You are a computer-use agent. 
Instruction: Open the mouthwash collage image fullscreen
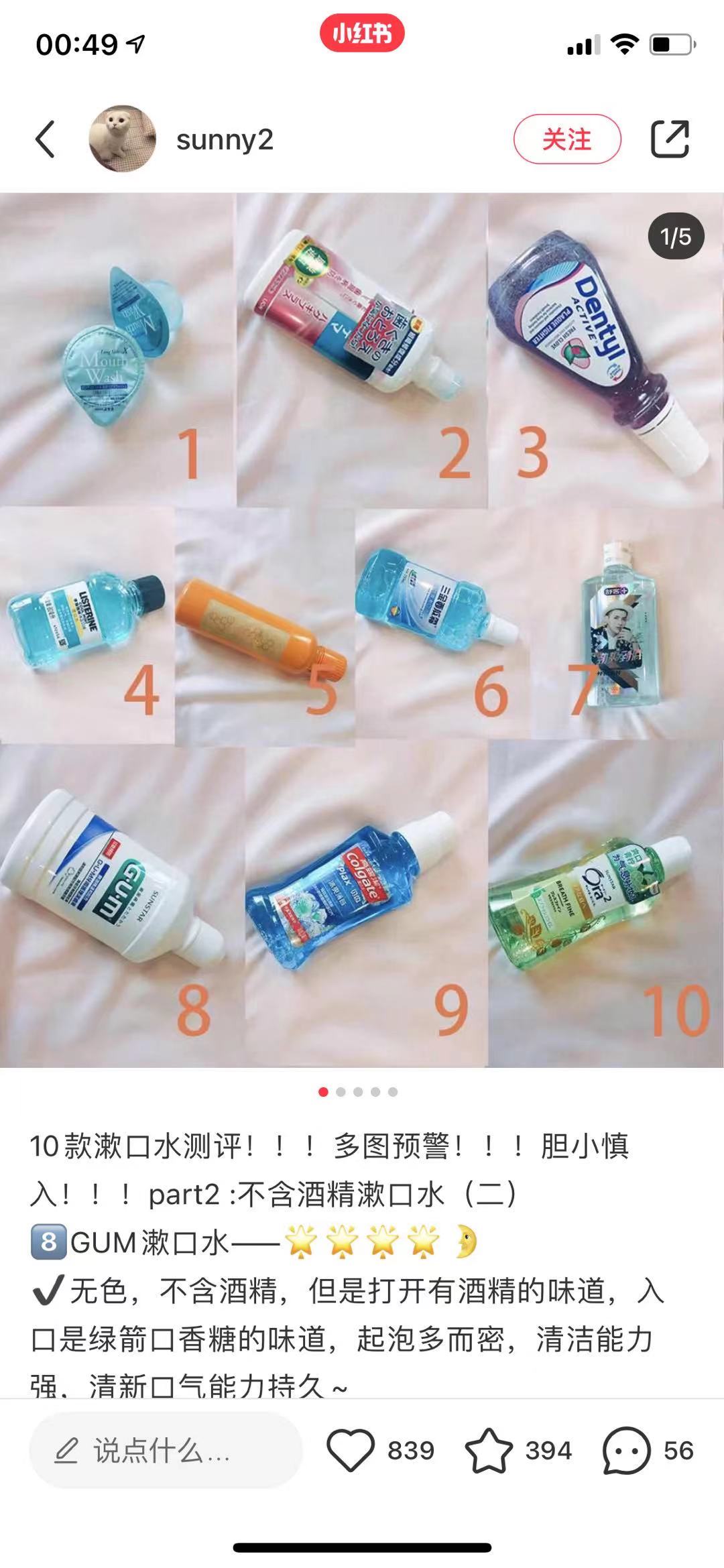[x=362, y=630]
